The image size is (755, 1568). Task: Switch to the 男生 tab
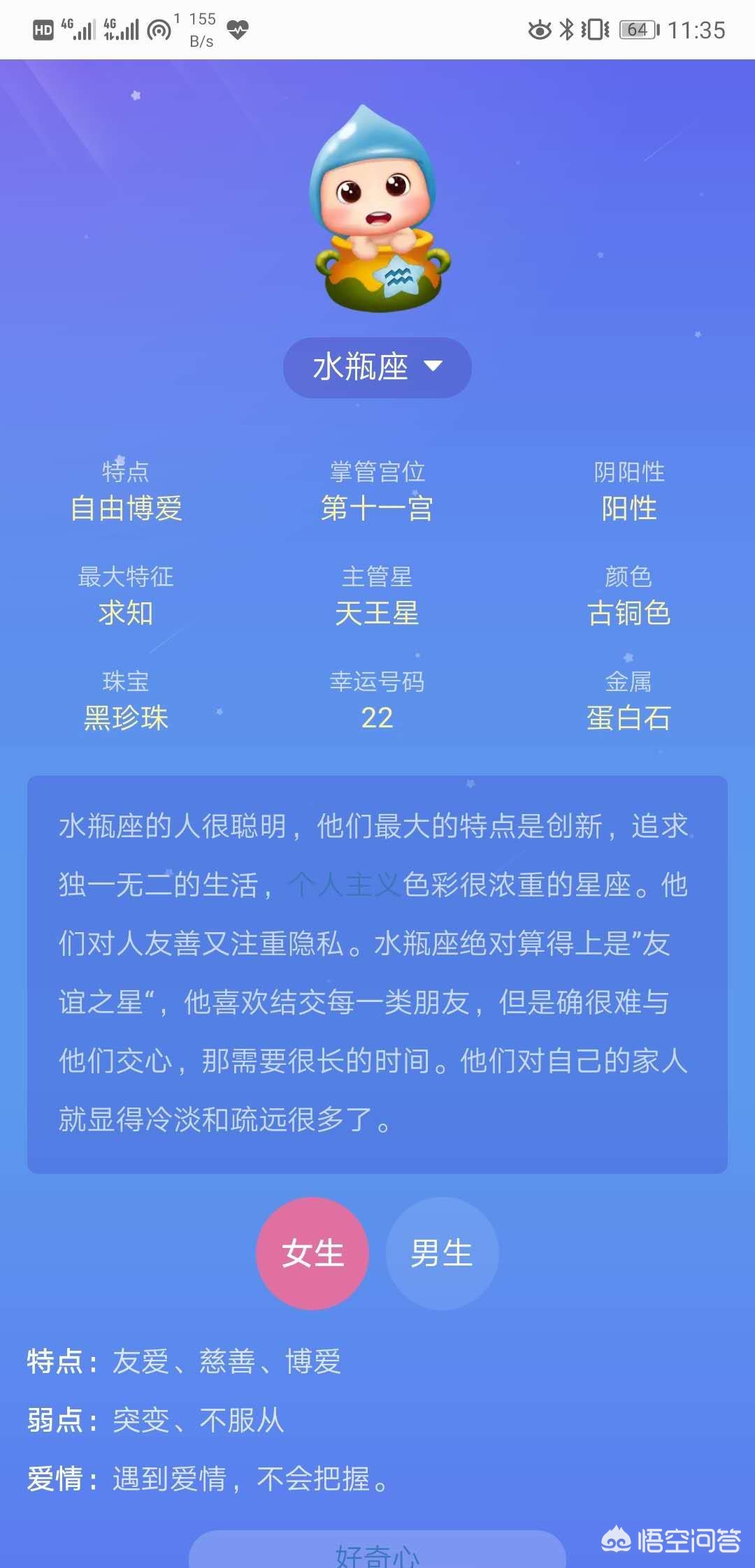click(x=442, y=1254)
